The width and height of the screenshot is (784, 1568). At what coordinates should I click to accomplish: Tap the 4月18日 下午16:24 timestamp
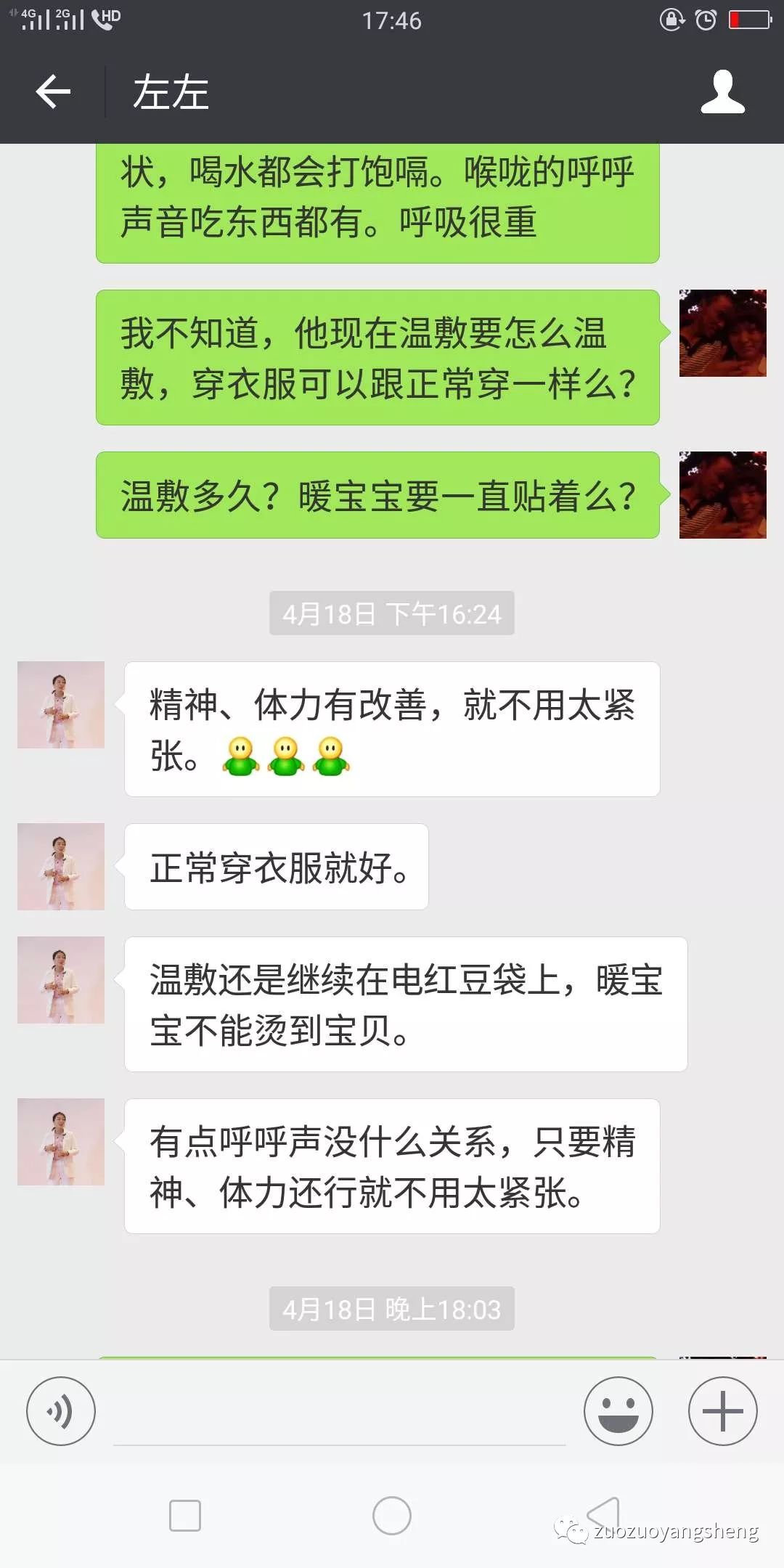coord(391,613)
